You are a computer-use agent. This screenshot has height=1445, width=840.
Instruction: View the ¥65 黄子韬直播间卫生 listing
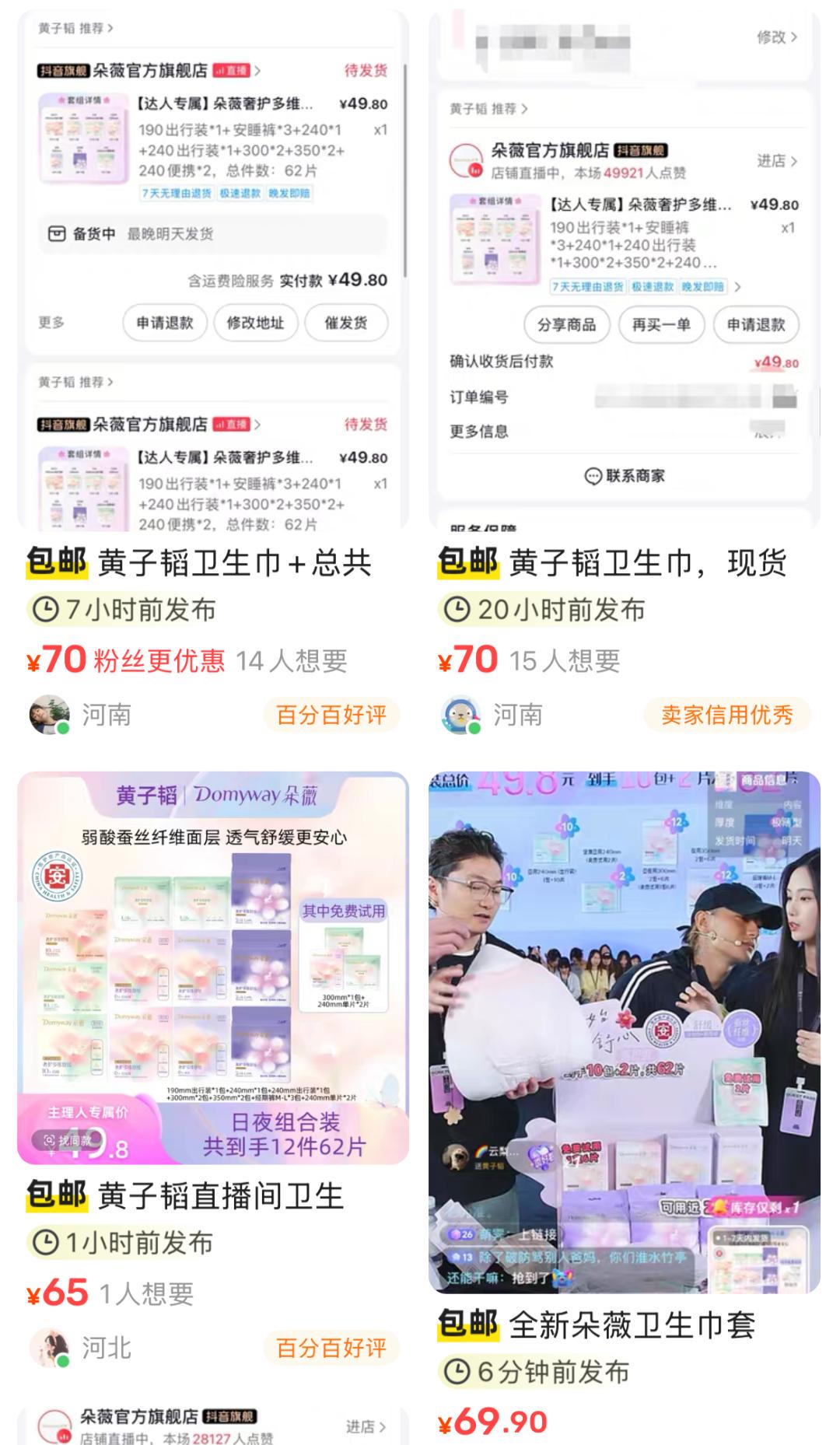pyautogui.click(x=212, y=968)
